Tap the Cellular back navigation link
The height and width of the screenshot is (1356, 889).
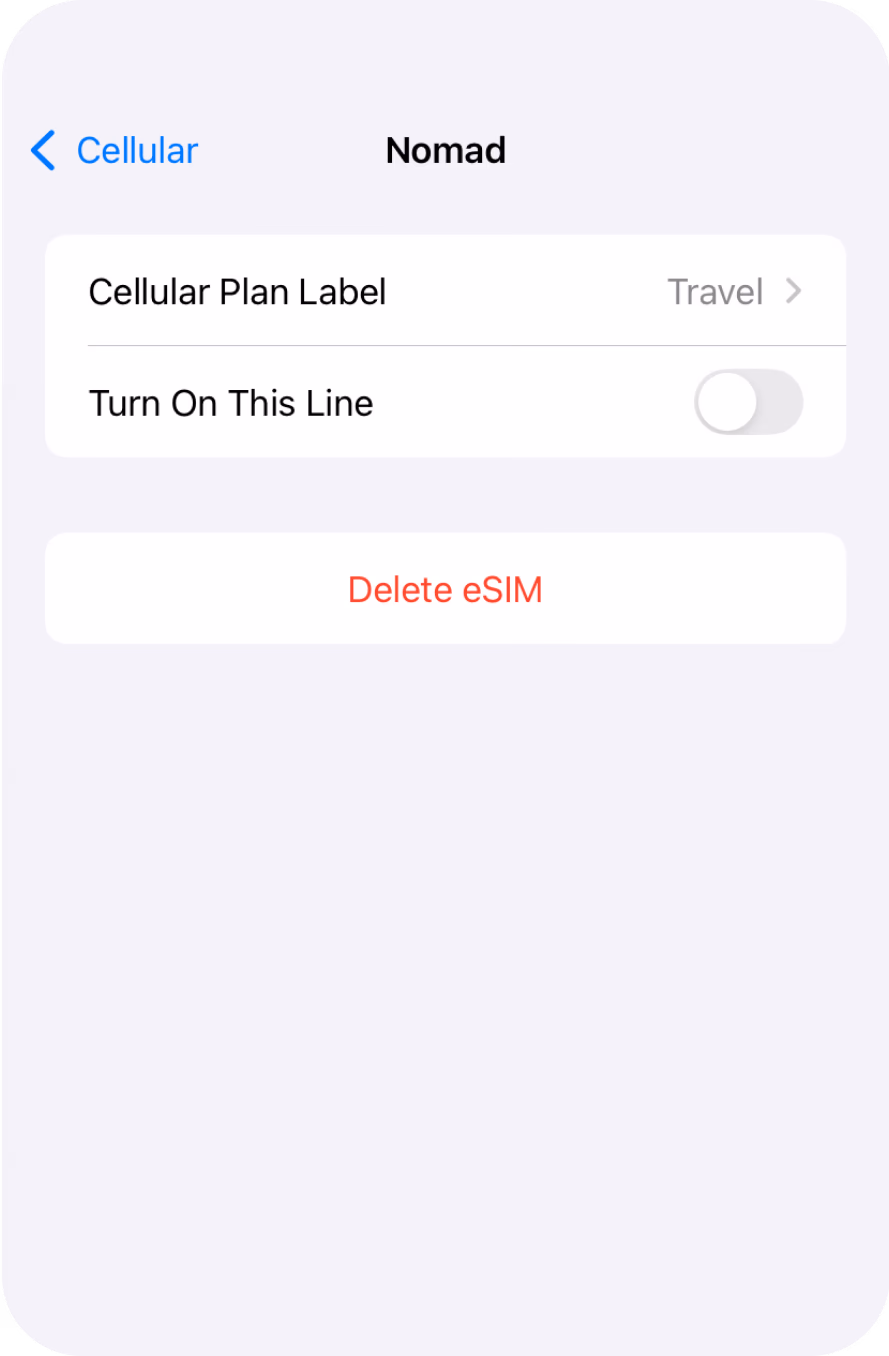[x=137, y=151]
